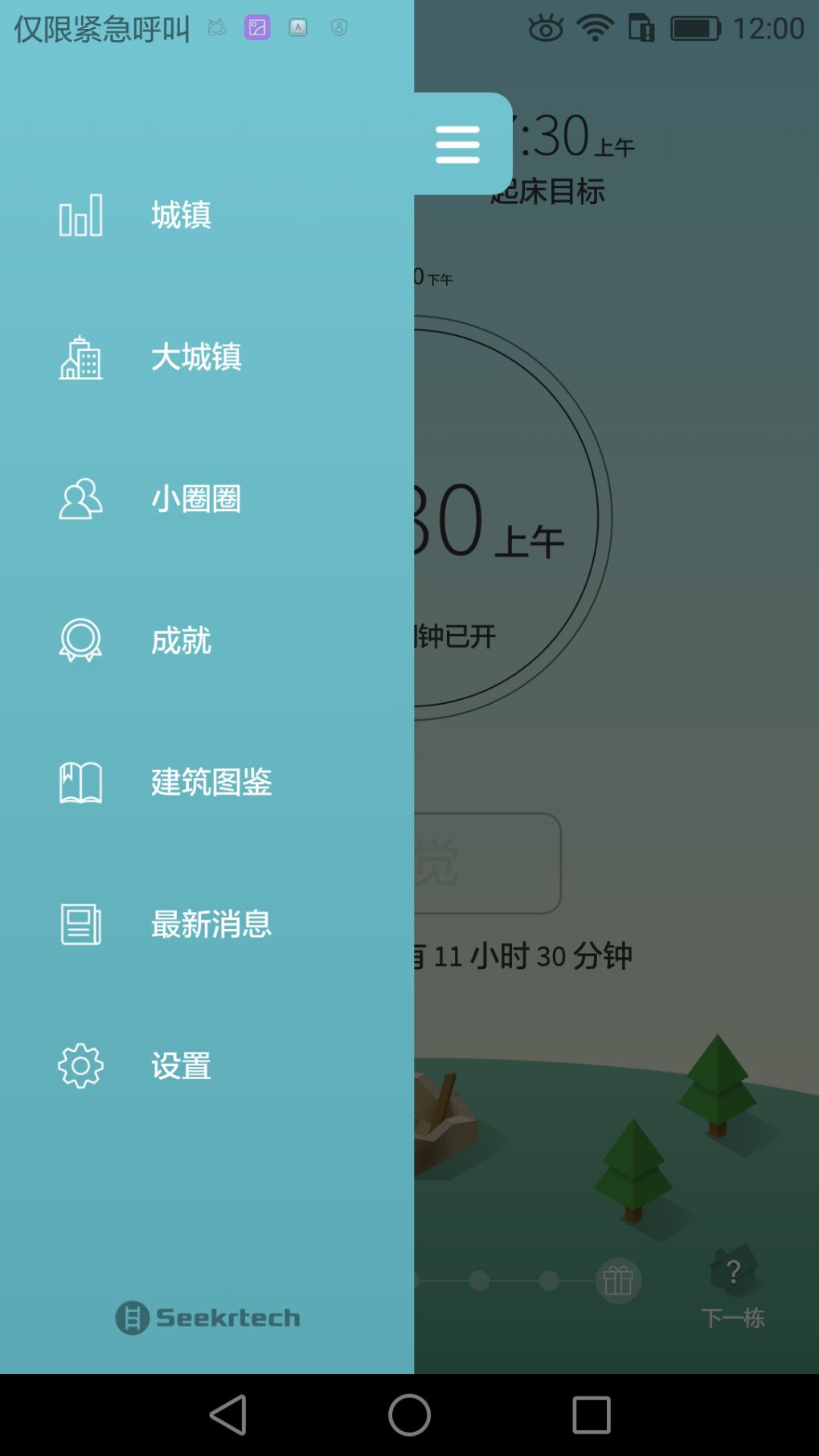Go to the home screen

coord(409,1415)
